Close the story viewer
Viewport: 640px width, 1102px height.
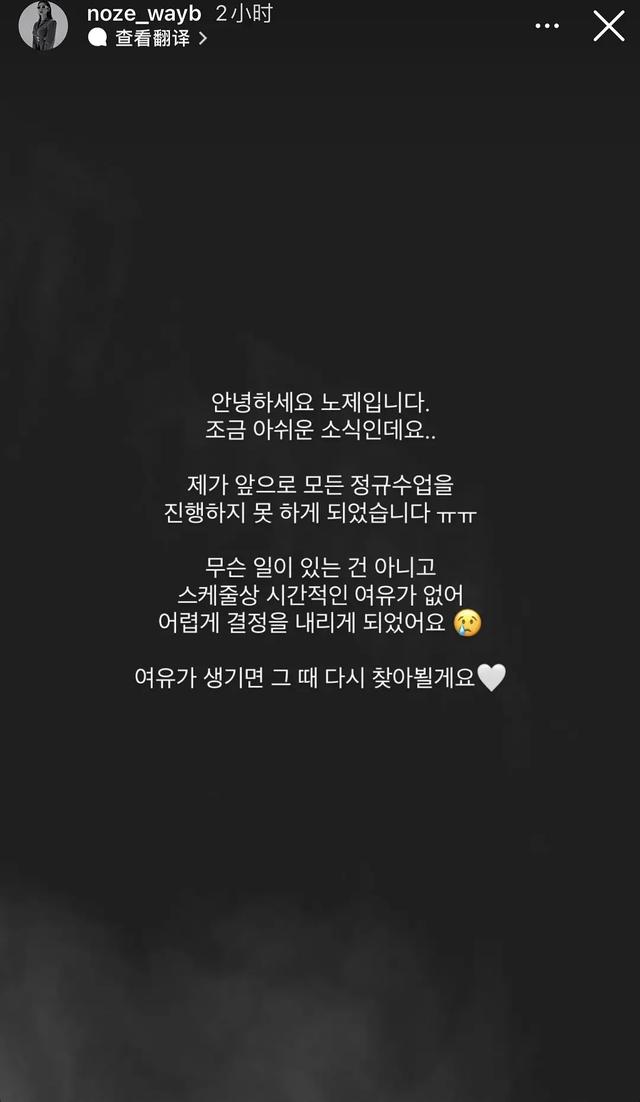608,26
